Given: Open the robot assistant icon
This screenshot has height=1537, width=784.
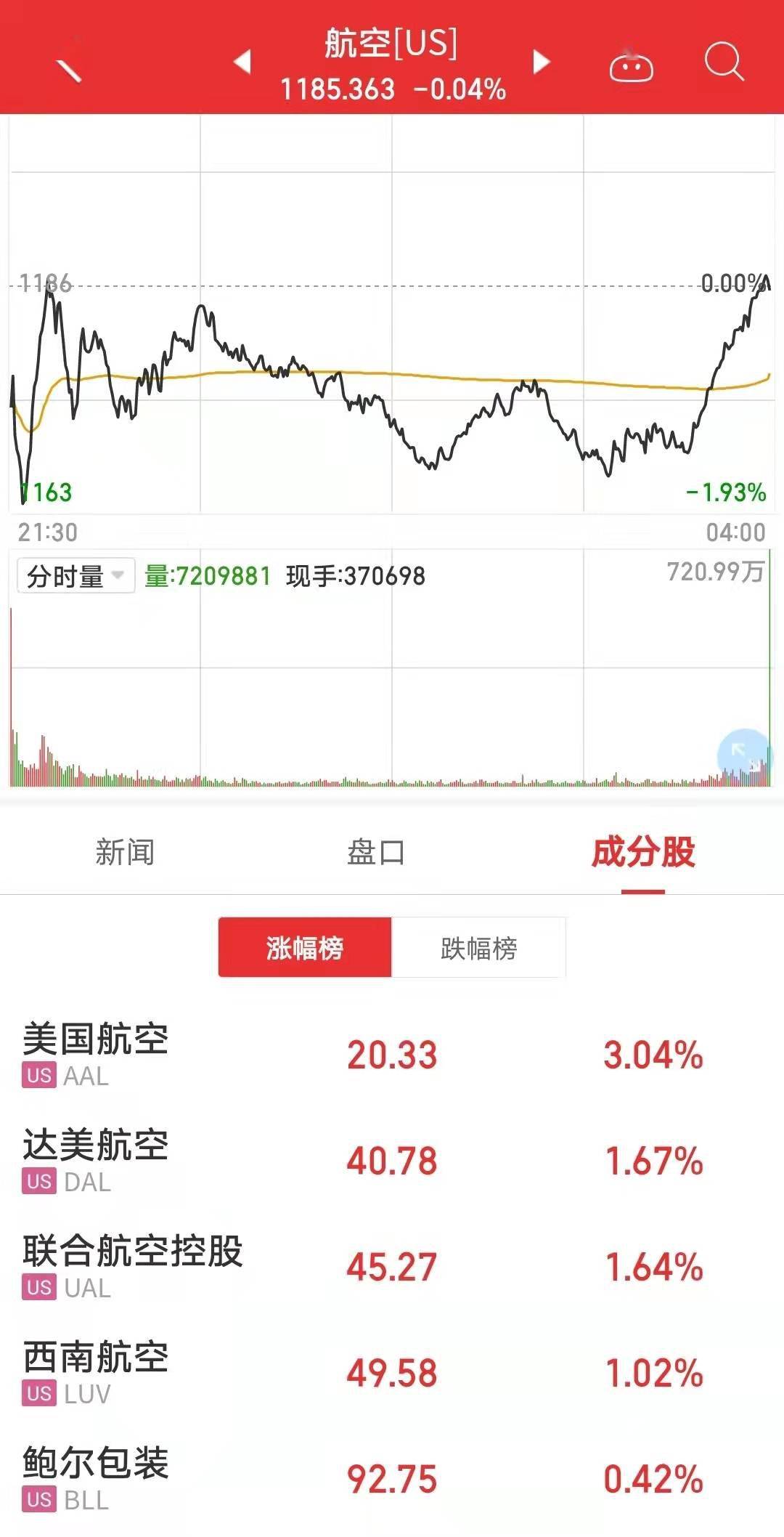Looking at the screenshot, I should [631, 65].
